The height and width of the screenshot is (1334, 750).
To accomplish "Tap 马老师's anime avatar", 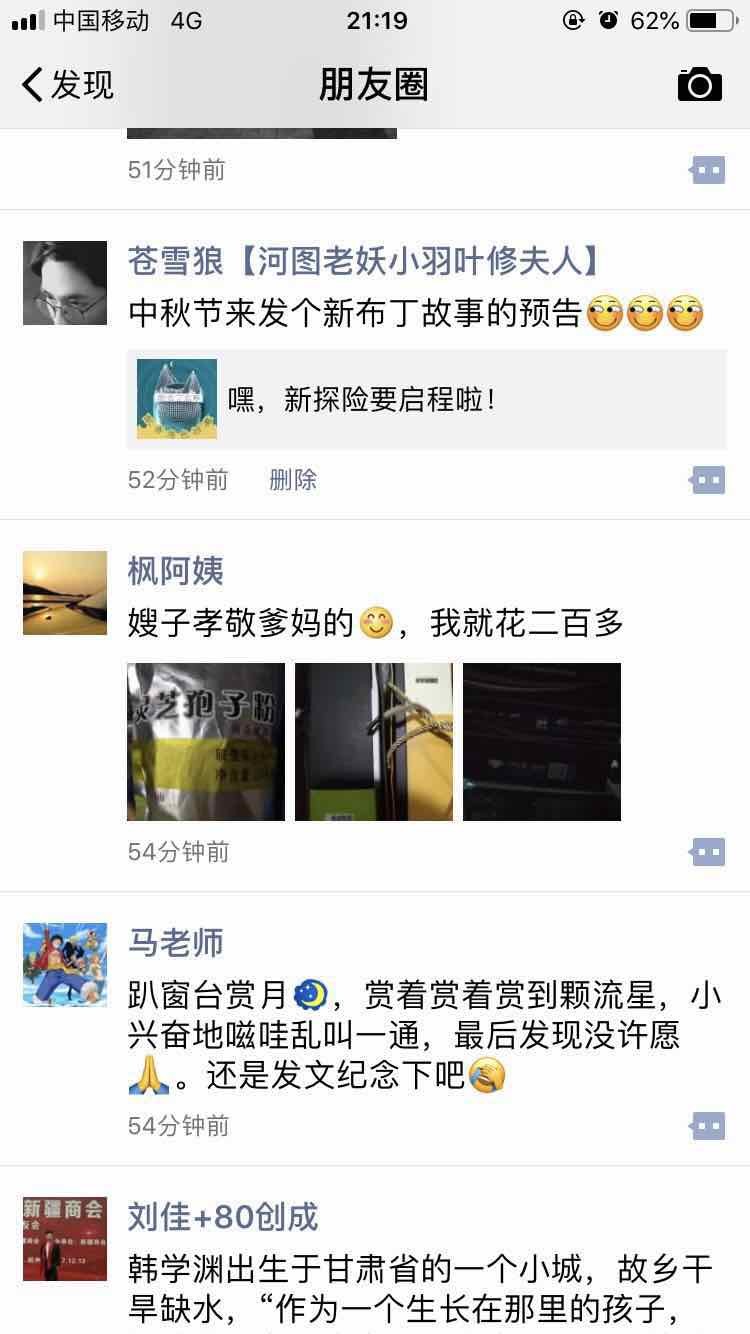I will [65, 965].
